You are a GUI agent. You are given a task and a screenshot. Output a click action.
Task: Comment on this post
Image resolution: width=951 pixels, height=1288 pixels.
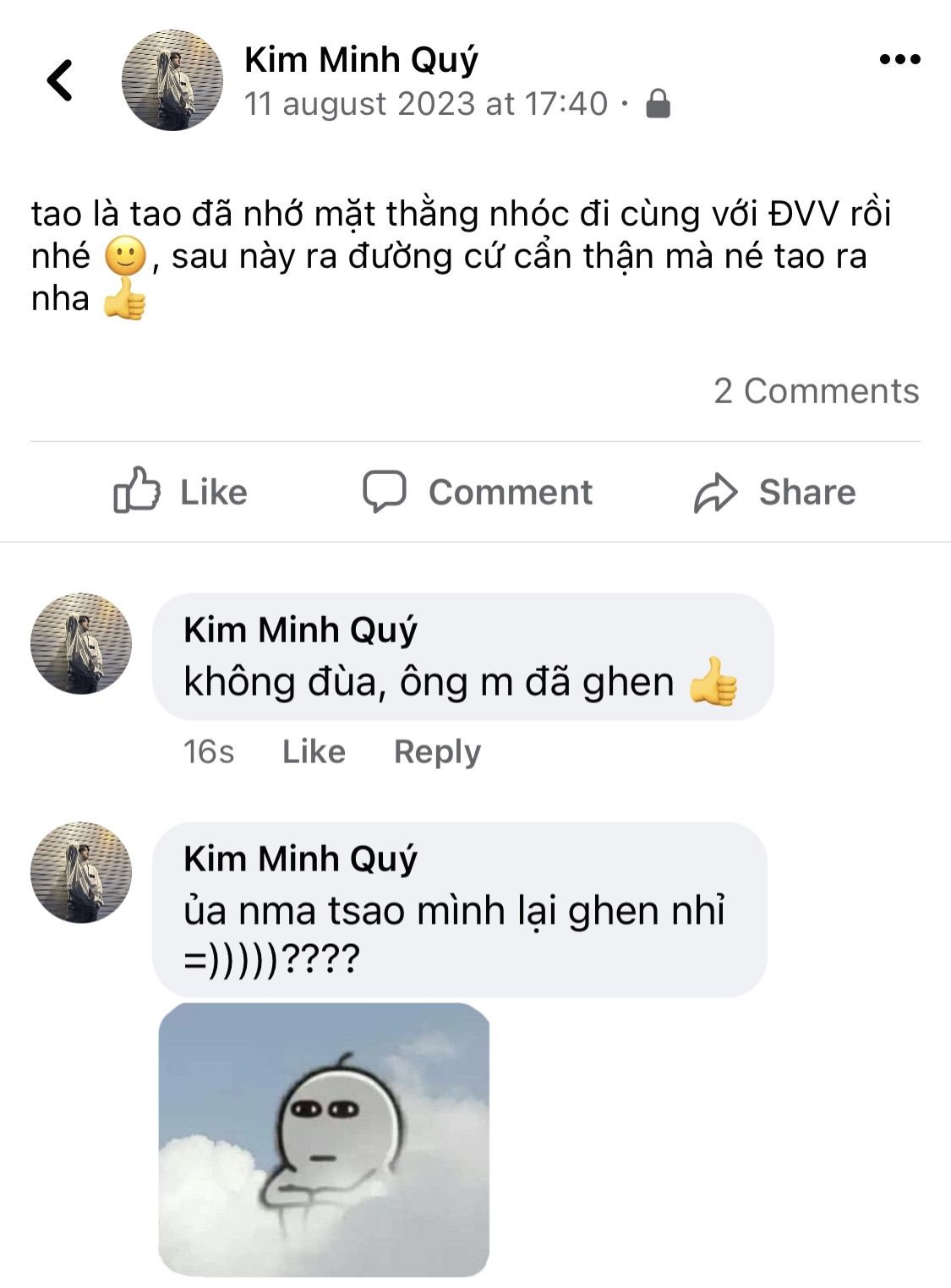[x=478, y=492]
